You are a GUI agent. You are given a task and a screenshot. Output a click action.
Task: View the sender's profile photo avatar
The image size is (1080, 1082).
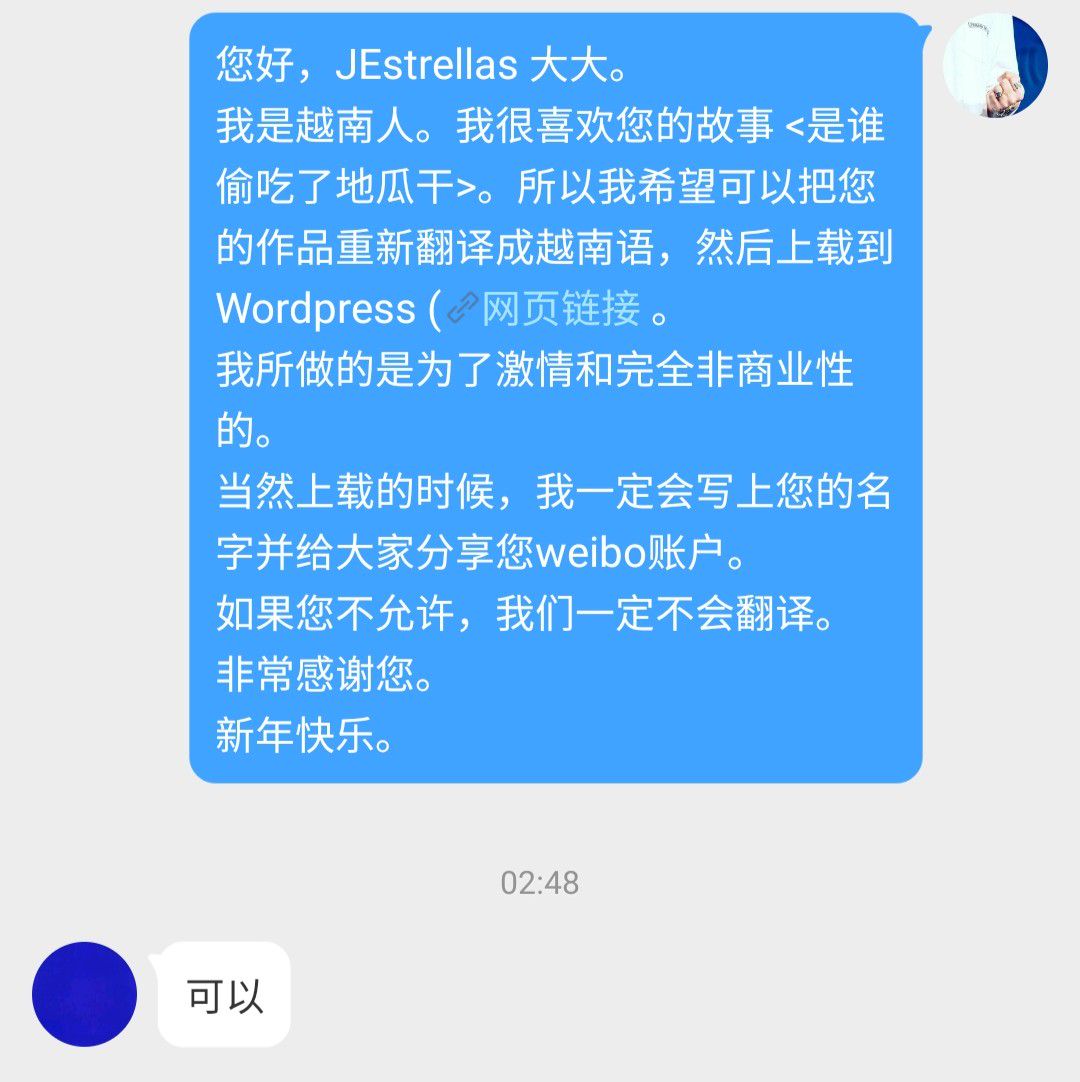[x=994, y=65]
